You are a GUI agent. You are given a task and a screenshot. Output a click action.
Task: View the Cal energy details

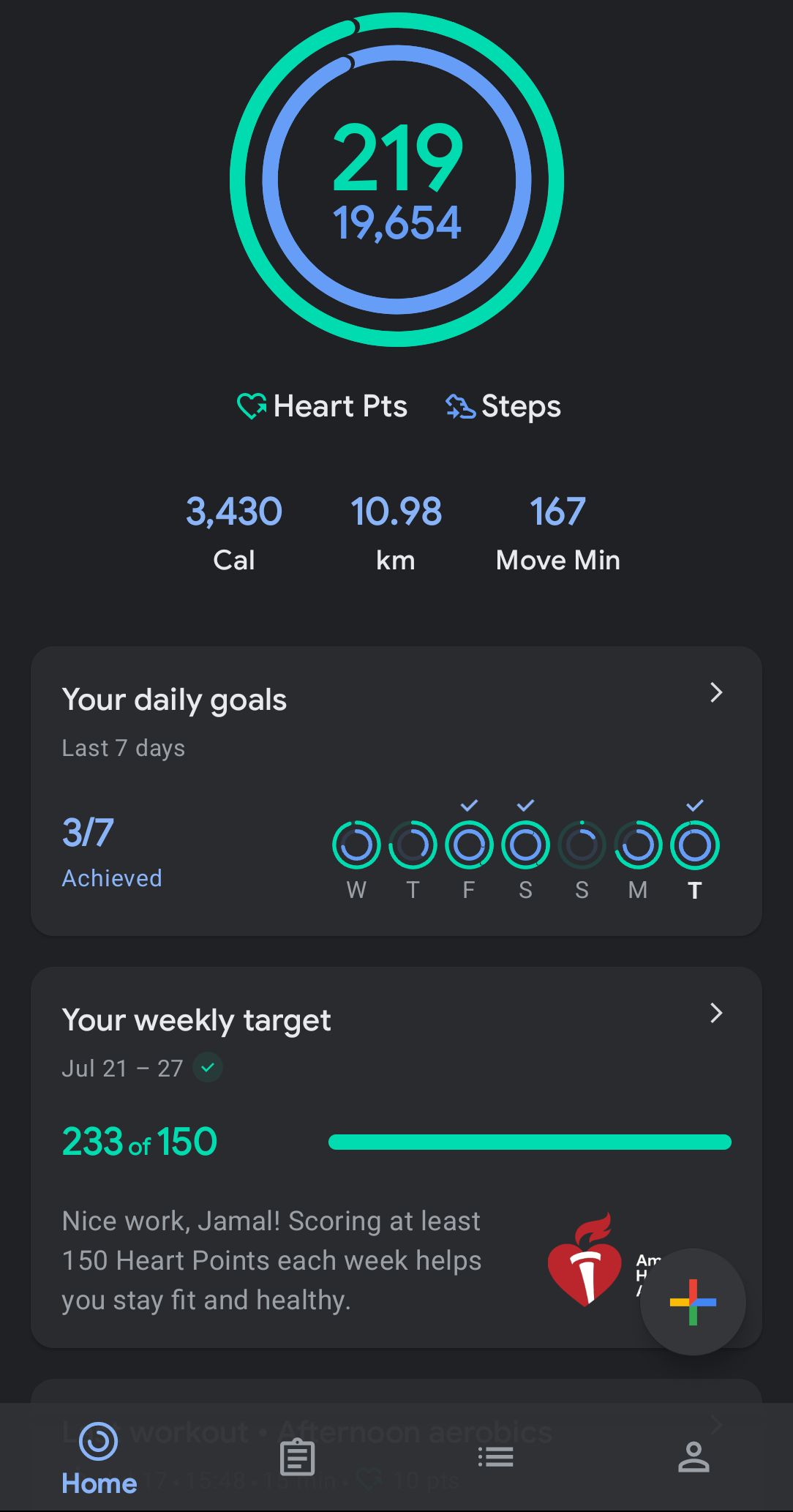coord(234,533)
